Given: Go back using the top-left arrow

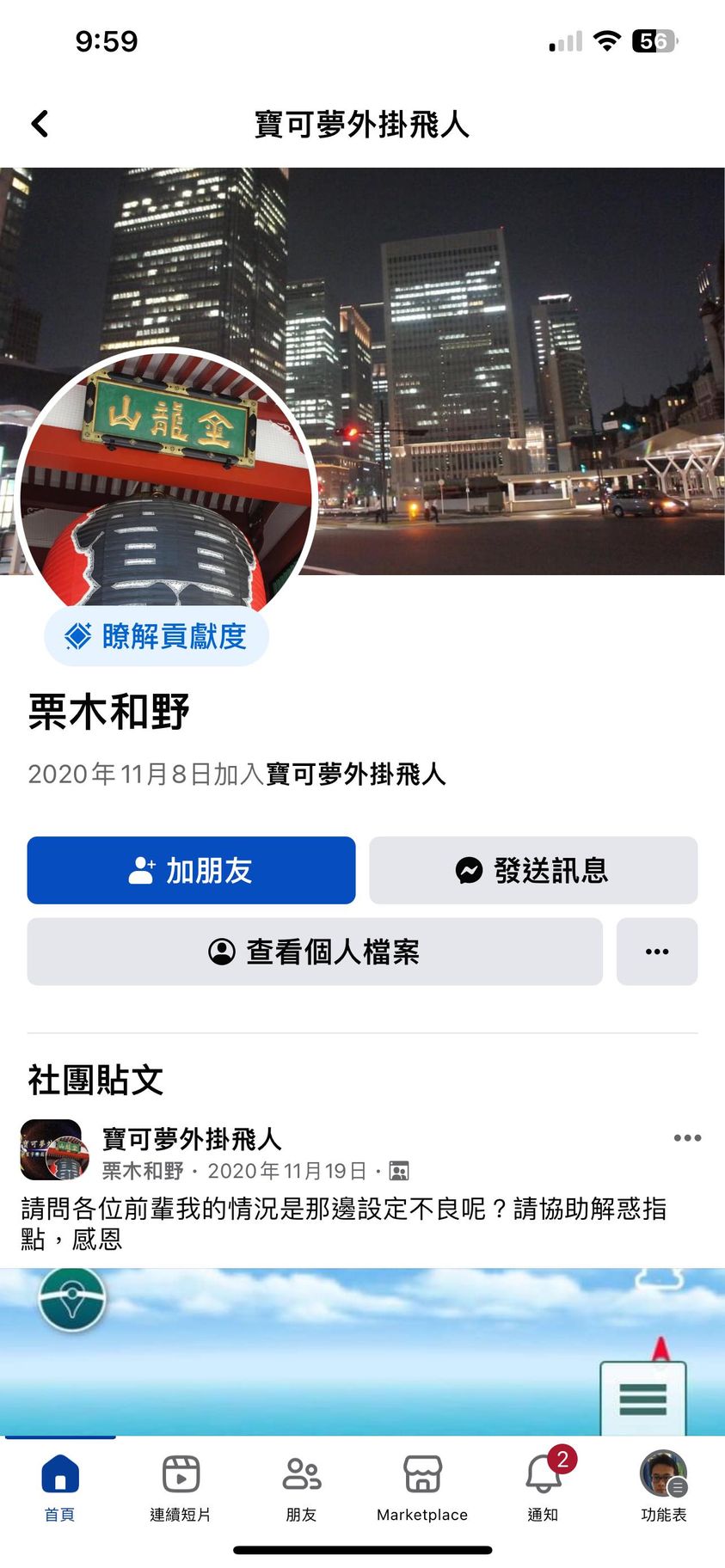Looking at the screenshot, I should pos(40,124).
